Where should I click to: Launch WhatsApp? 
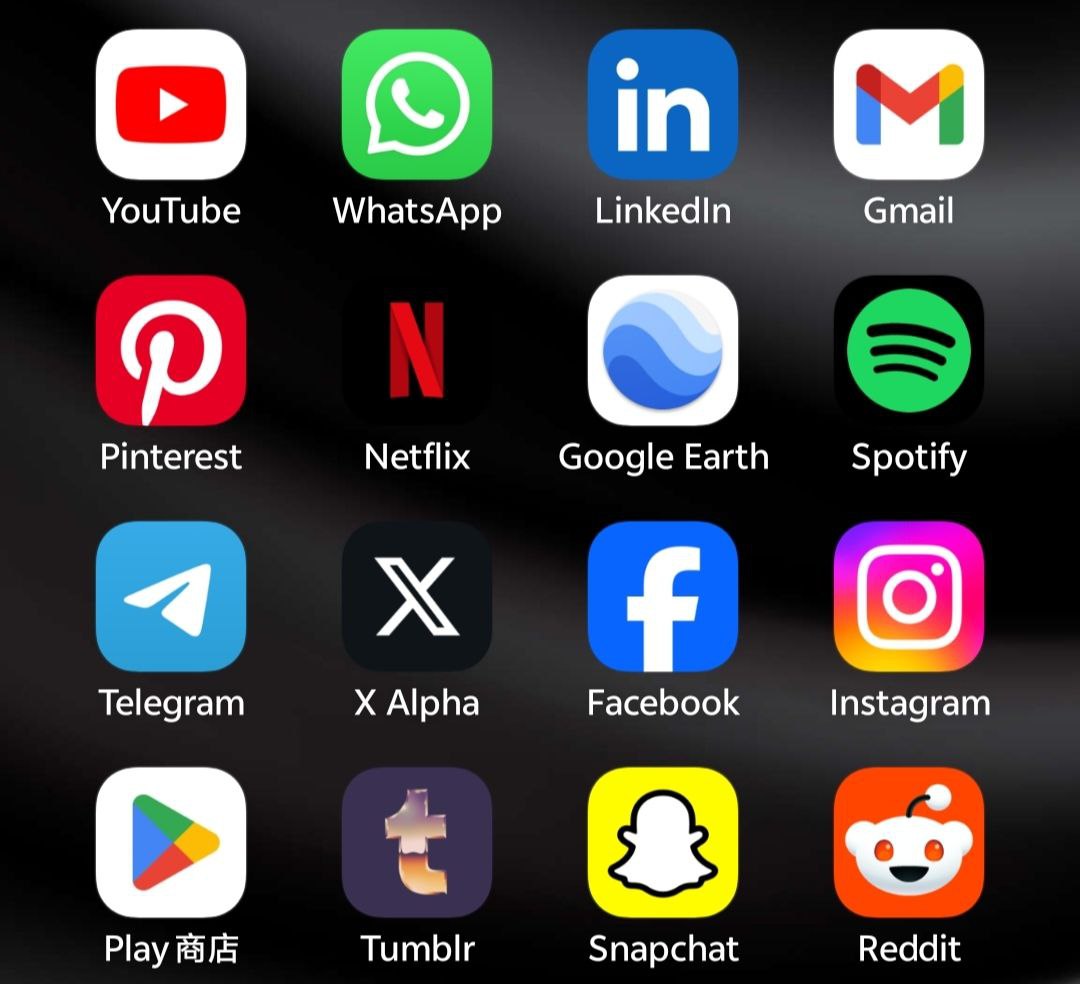(x=417, y=104)
